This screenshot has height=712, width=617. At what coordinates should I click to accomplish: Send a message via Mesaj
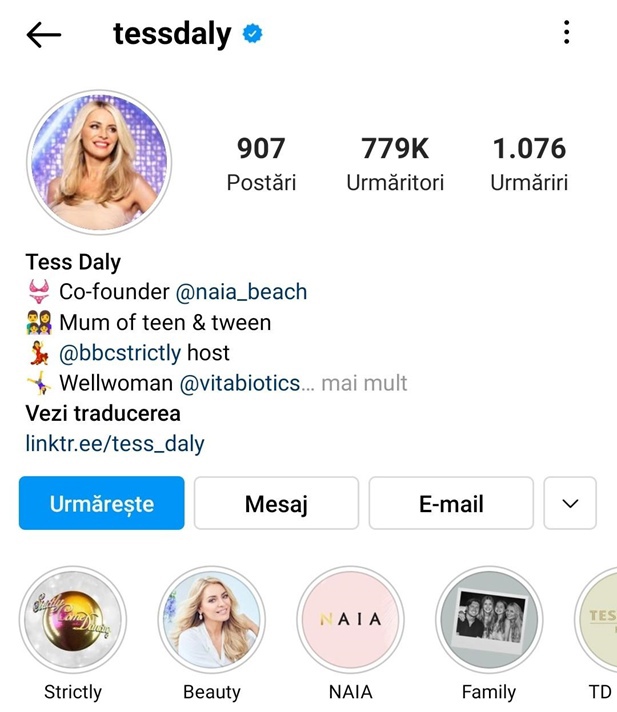tap(276, 503)
